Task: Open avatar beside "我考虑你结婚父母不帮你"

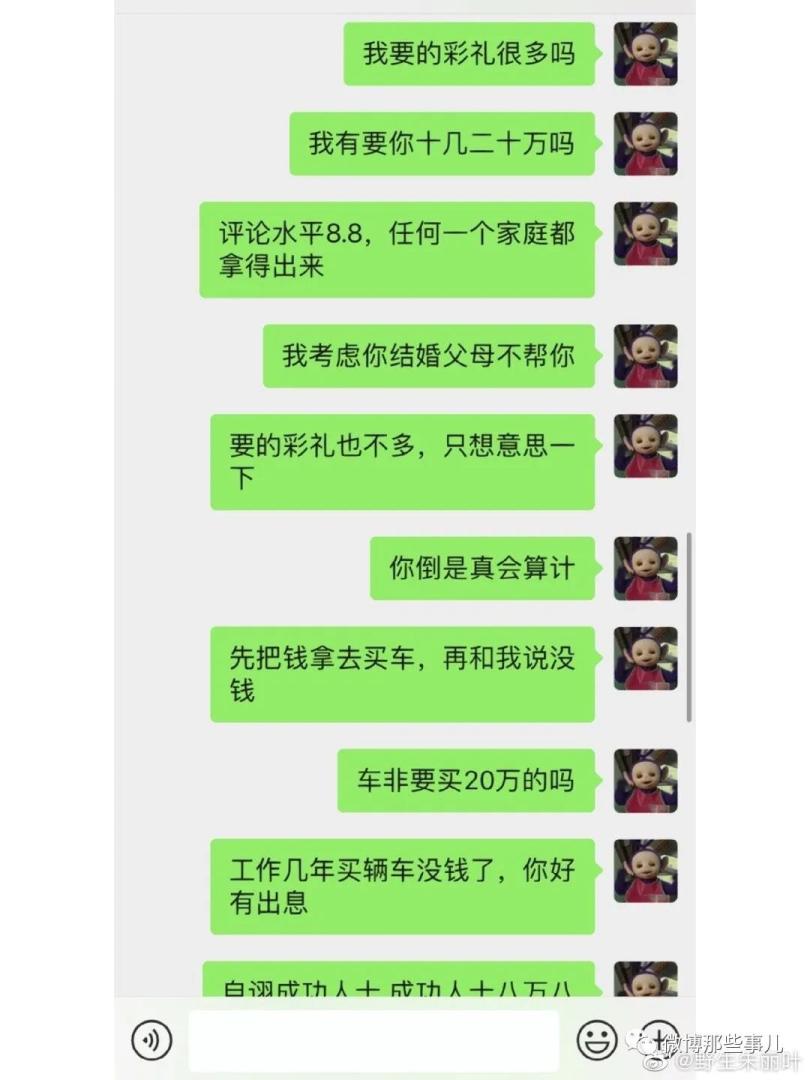Action: pyautogui.click(x=646, y=356)
